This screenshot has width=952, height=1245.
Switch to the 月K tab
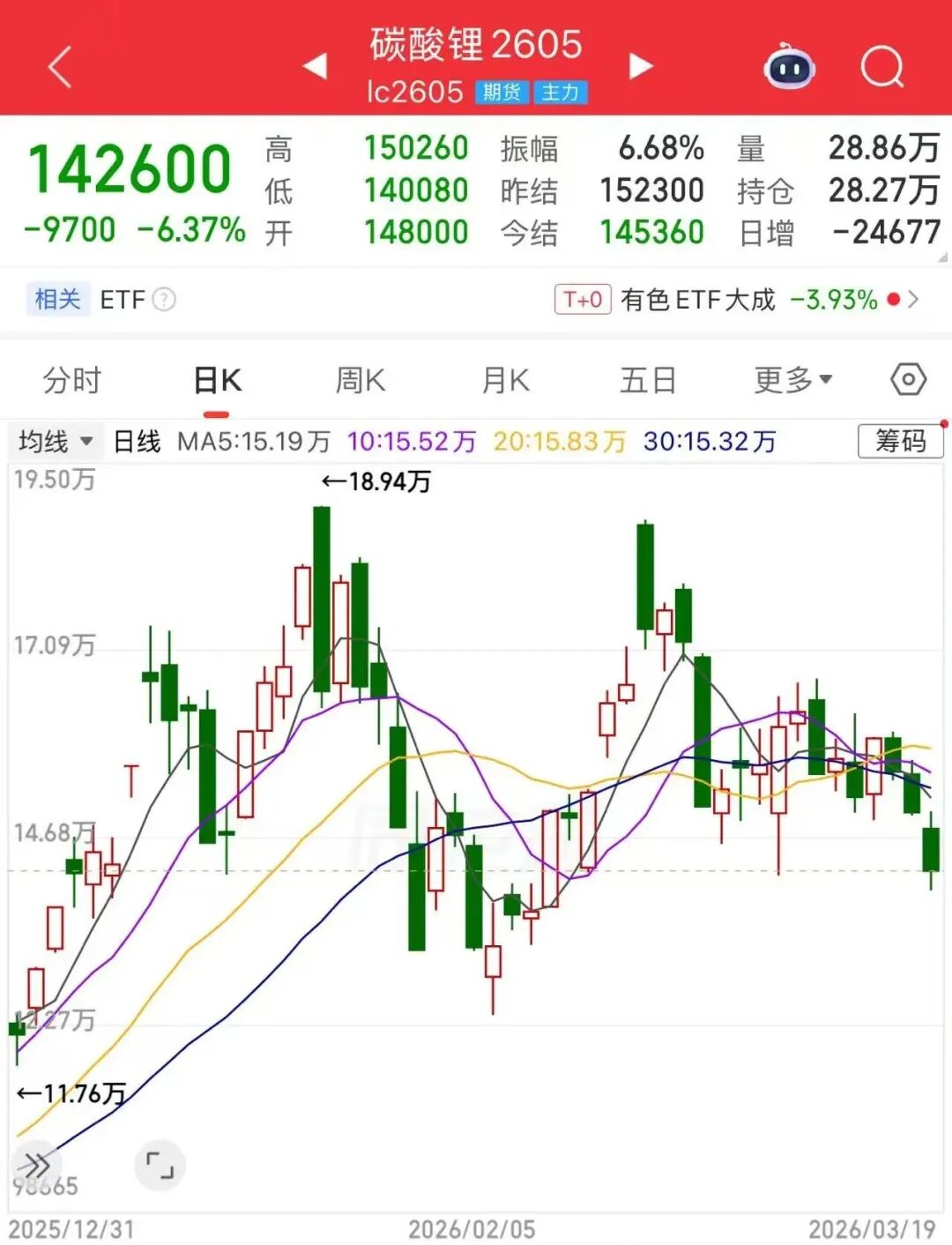coord(505,381)
